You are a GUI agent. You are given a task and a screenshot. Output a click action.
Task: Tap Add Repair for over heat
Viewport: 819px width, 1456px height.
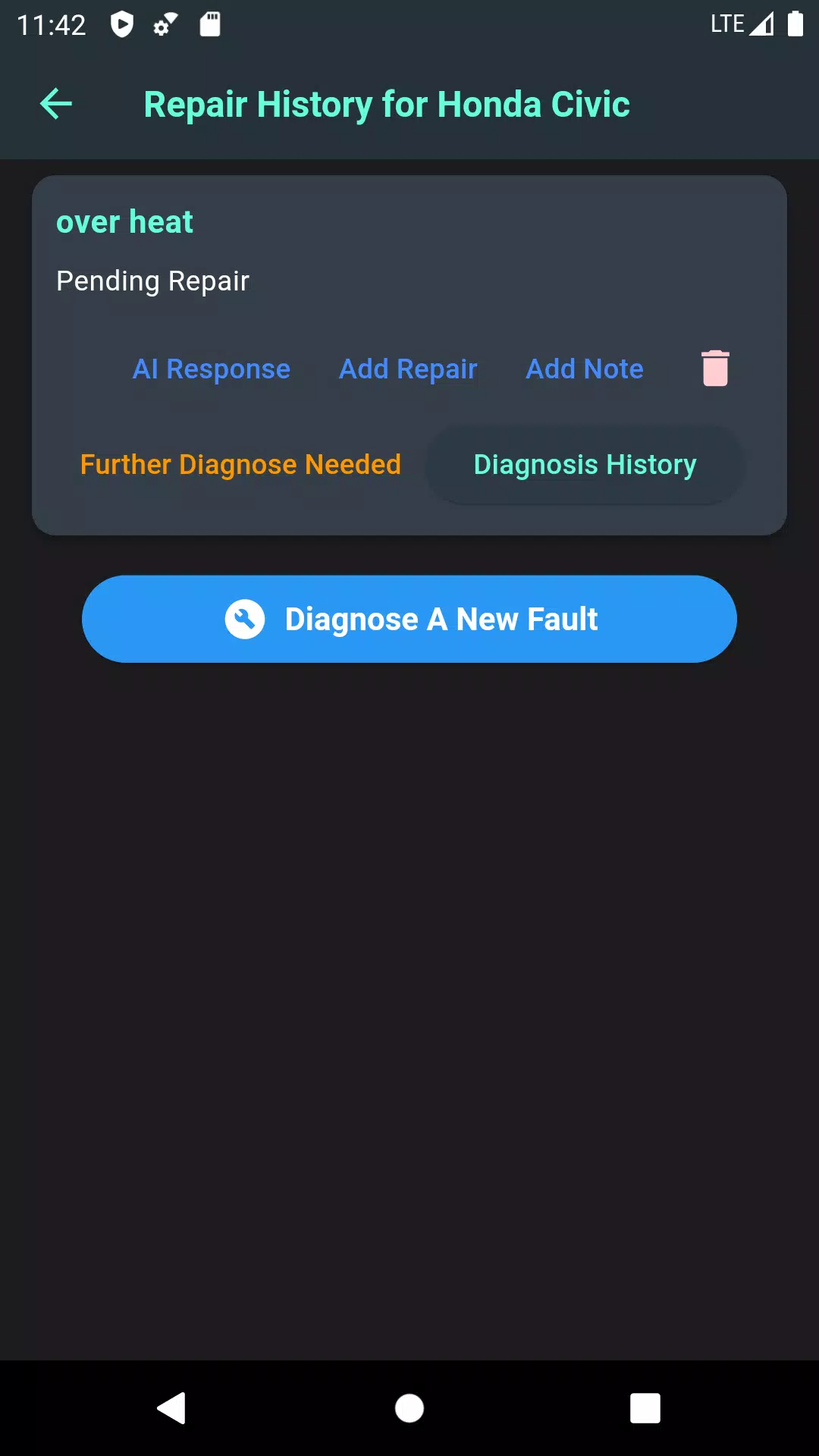(408, 369)
